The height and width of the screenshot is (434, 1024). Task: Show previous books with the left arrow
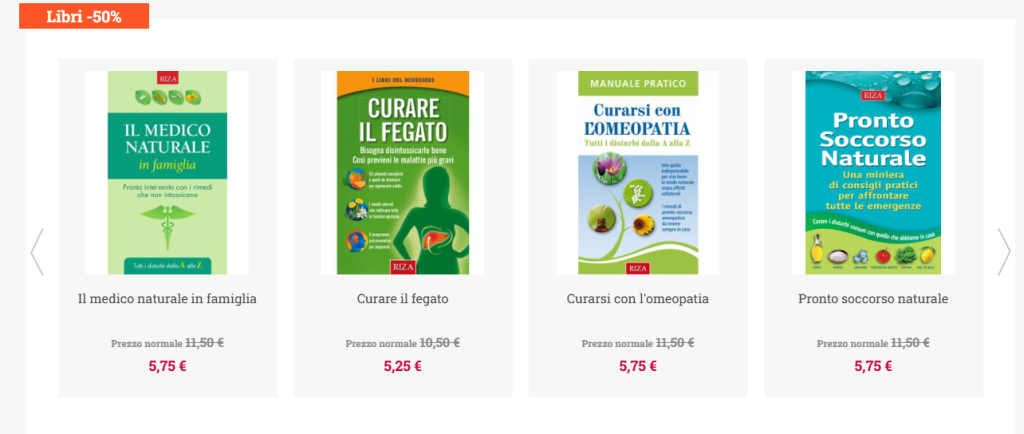point(37,252)
